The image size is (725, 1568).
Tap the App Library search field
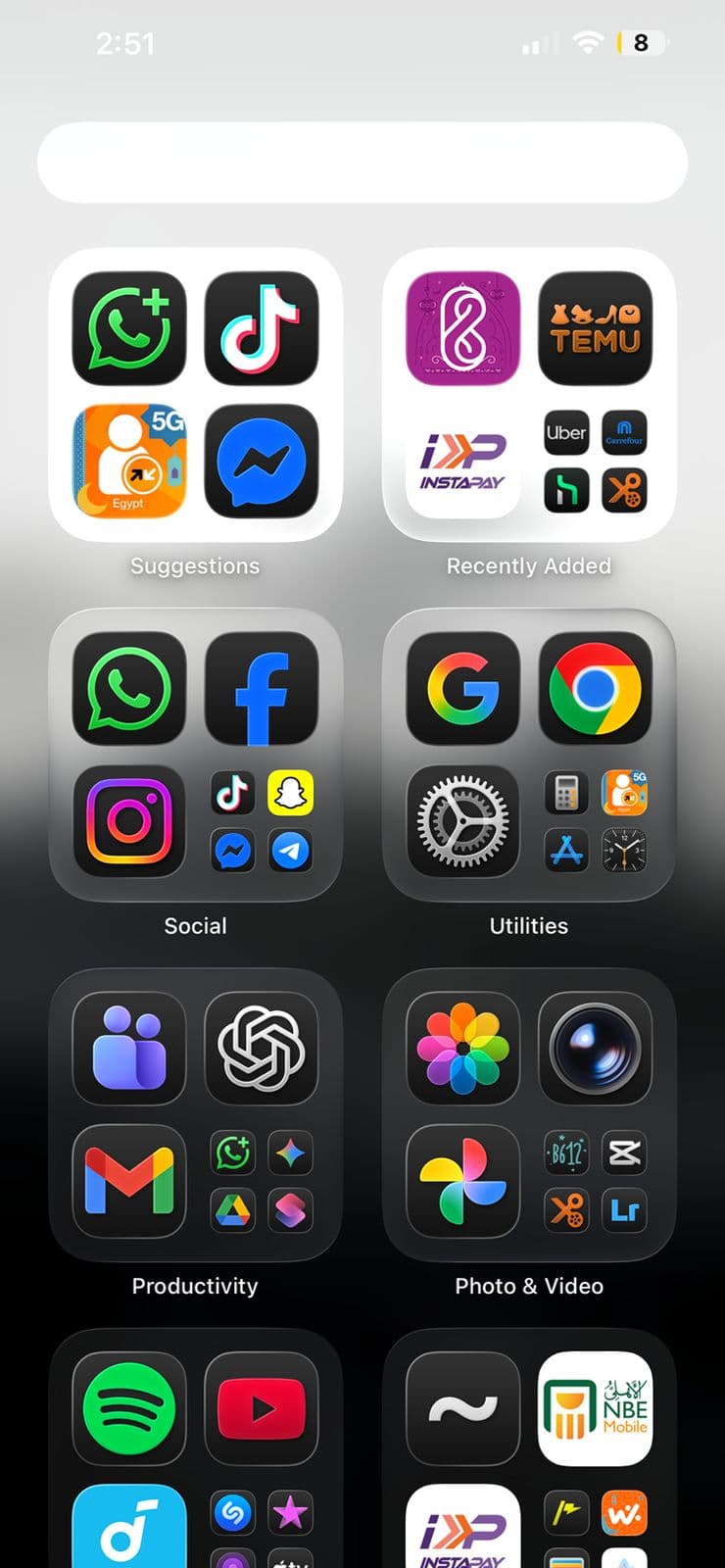coord(362,162)
